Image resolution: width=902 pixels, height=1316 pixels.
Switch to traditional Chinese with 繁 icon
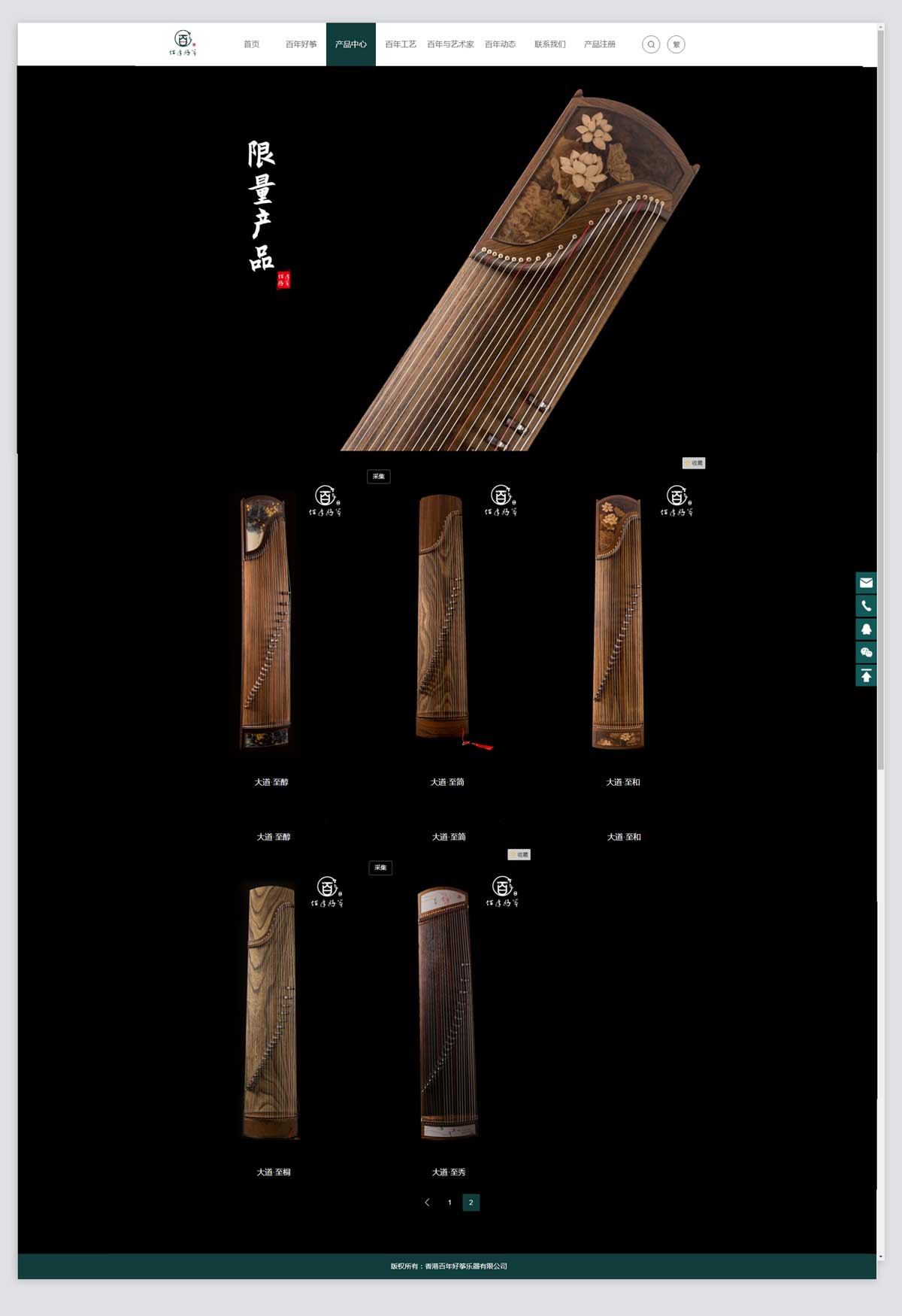click(x=676, y=44)
